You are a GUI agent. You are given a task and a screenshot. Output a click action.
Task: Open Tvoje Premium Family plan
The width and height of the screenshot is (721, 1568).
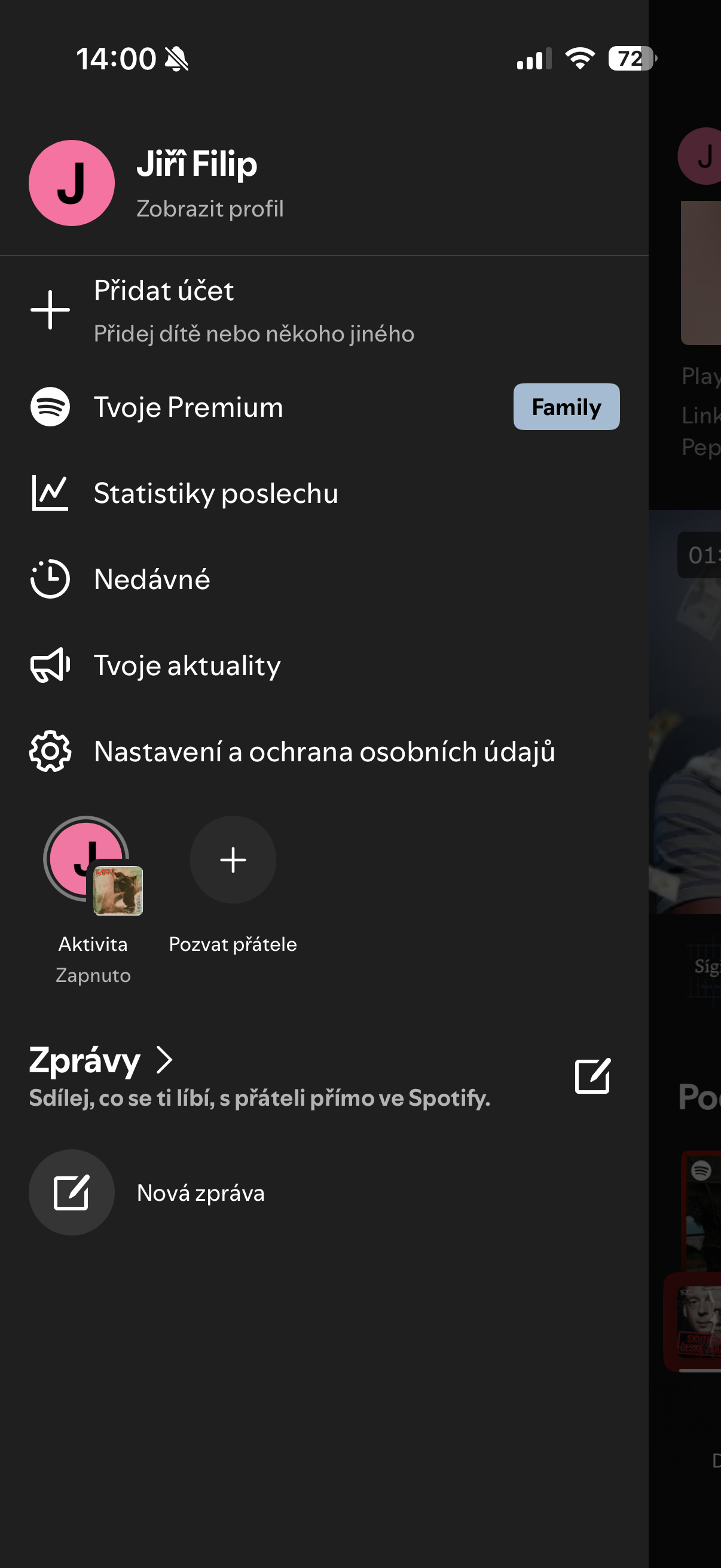click(x=323, y=407)
